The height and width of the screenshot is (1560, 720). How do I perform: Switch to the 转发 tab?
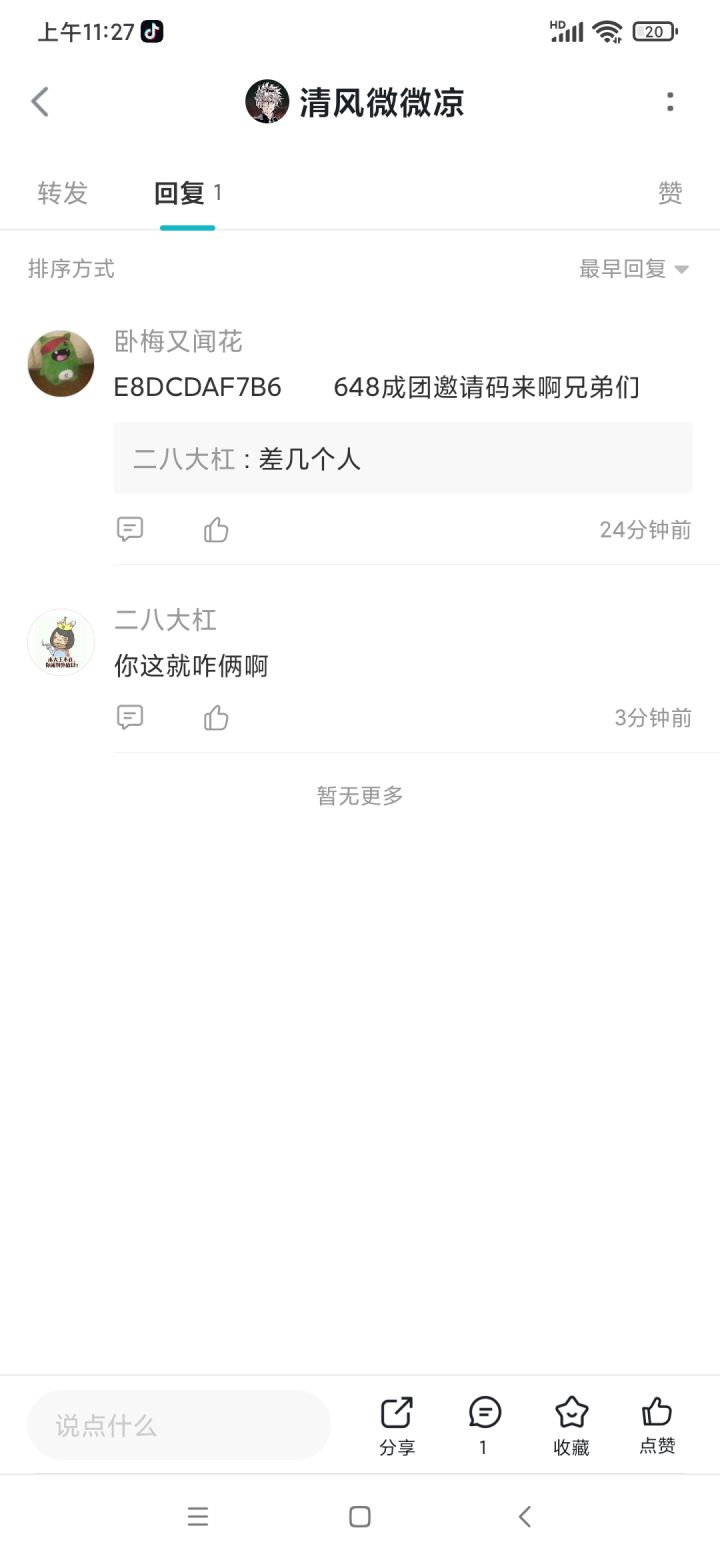click(x=62, y=192)
